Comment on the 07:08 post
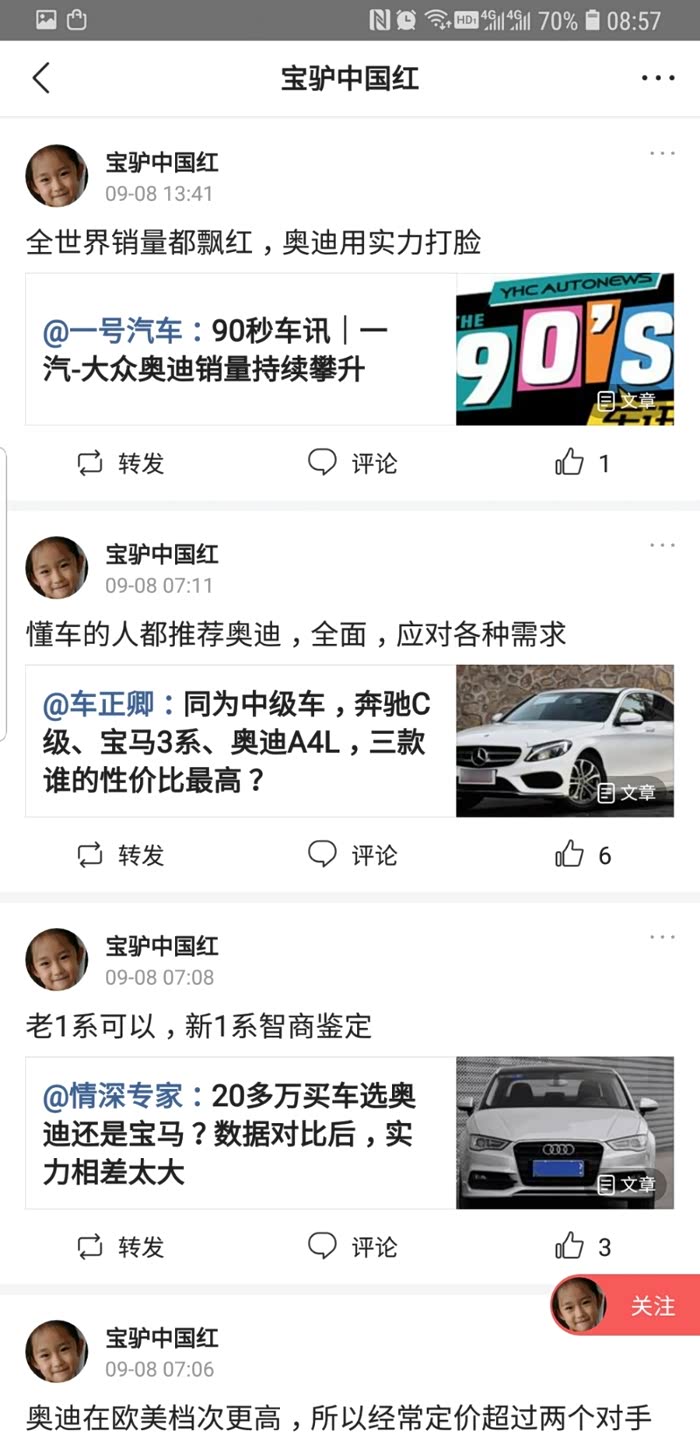The image size is (700, 1438). (352, 1247)
